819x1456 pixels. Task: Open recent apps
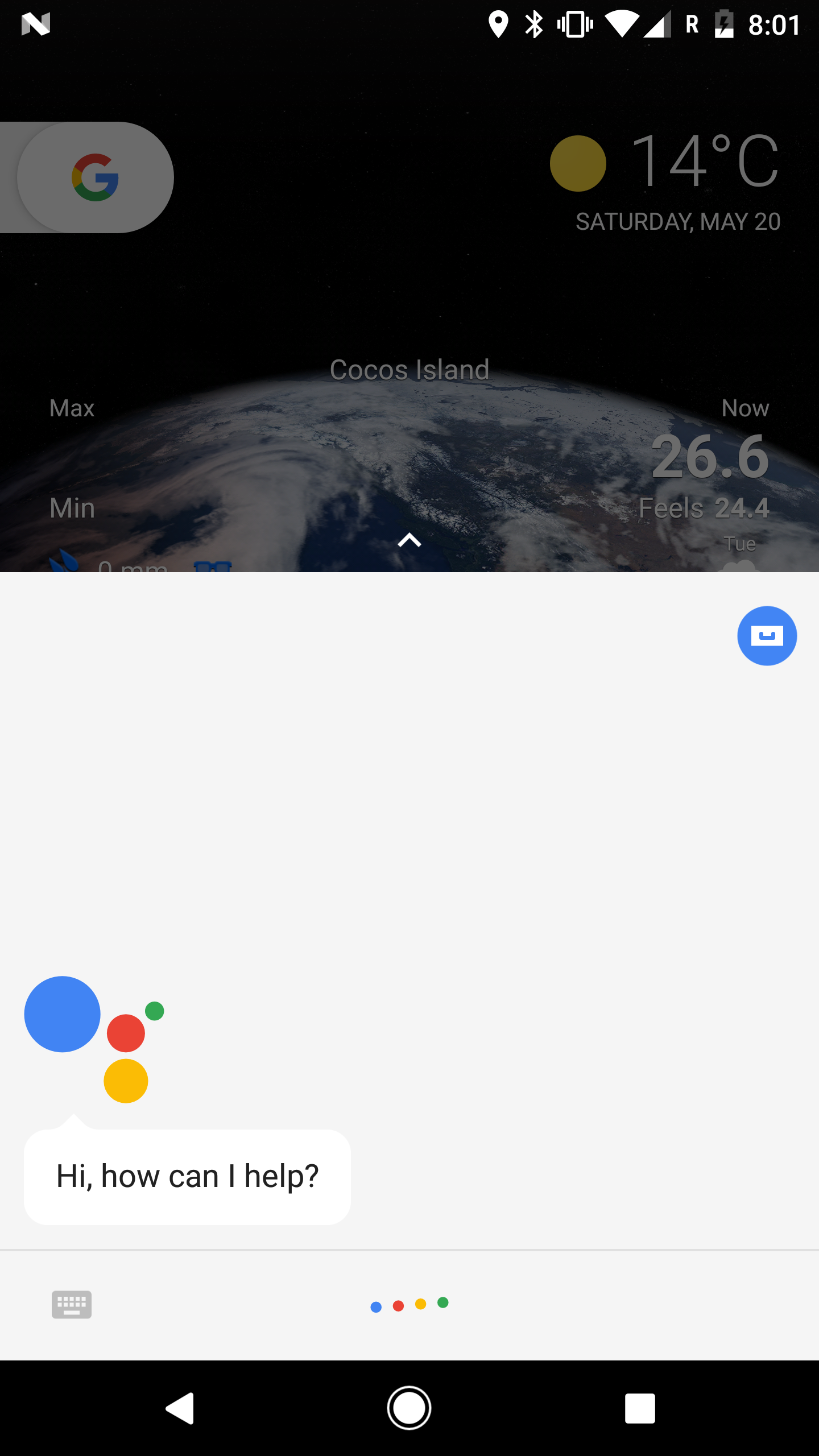(640, 1408)
